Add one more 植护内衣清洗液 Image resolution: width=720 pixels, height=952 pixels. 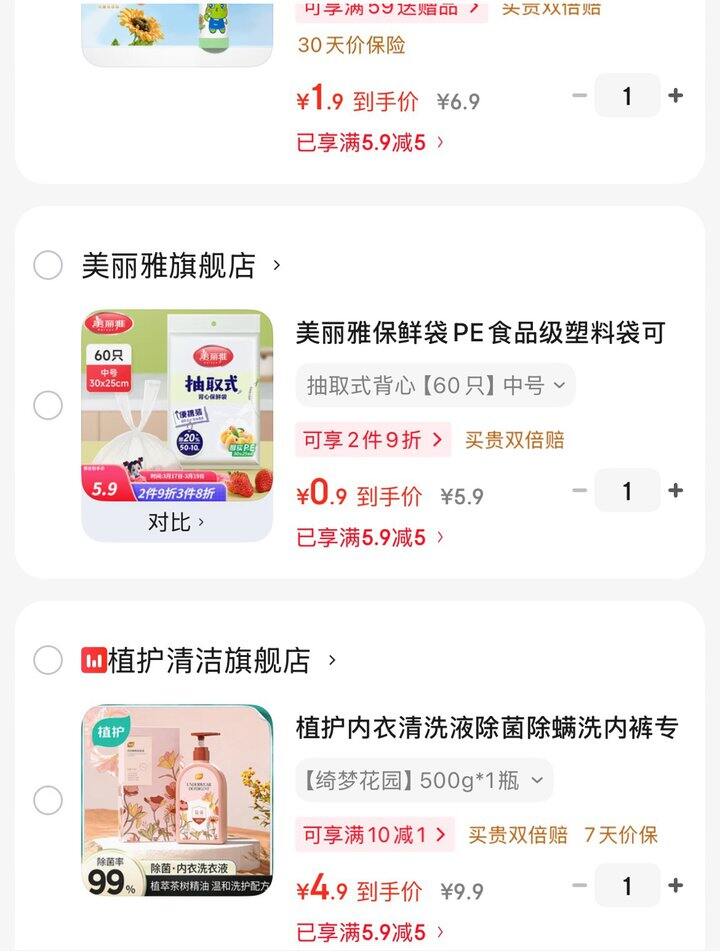tap(676, 885)
